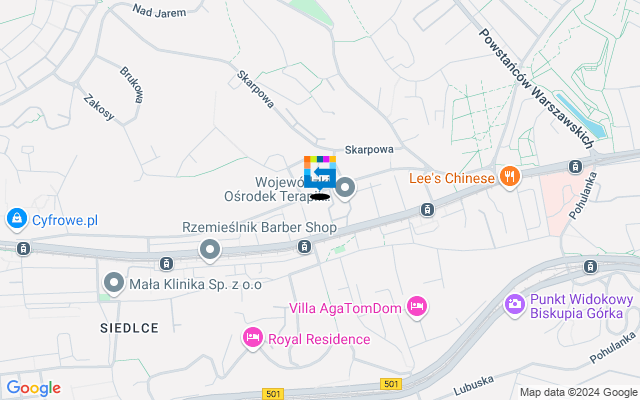Tap the Wojewódzki Ośrodek Terapii marker
Viewport: 640px width, 400px height.
pyautogui.click(x=346, y=187)
